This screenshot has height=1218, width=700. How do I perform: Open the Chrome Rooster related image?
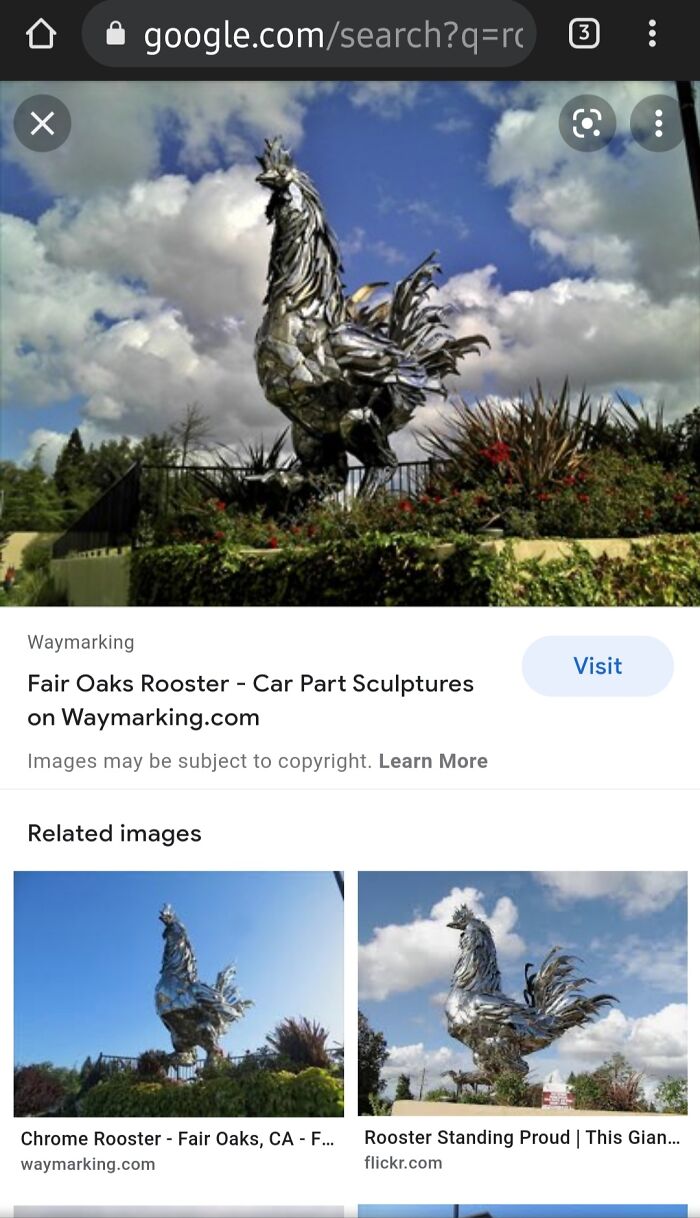click(178, 993)
